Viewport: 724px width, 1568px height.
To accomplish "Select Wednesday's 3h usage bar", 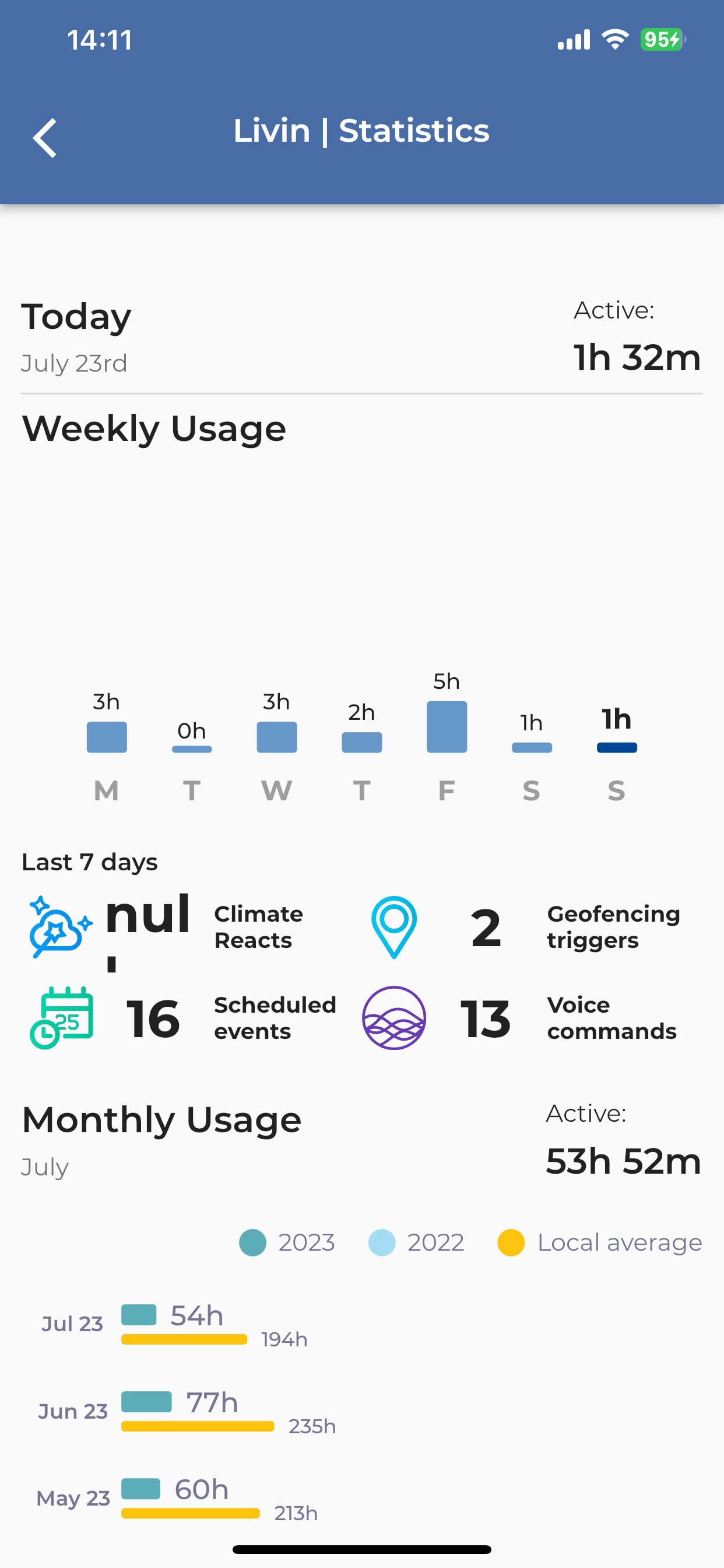I will click(x=277, y=737).
